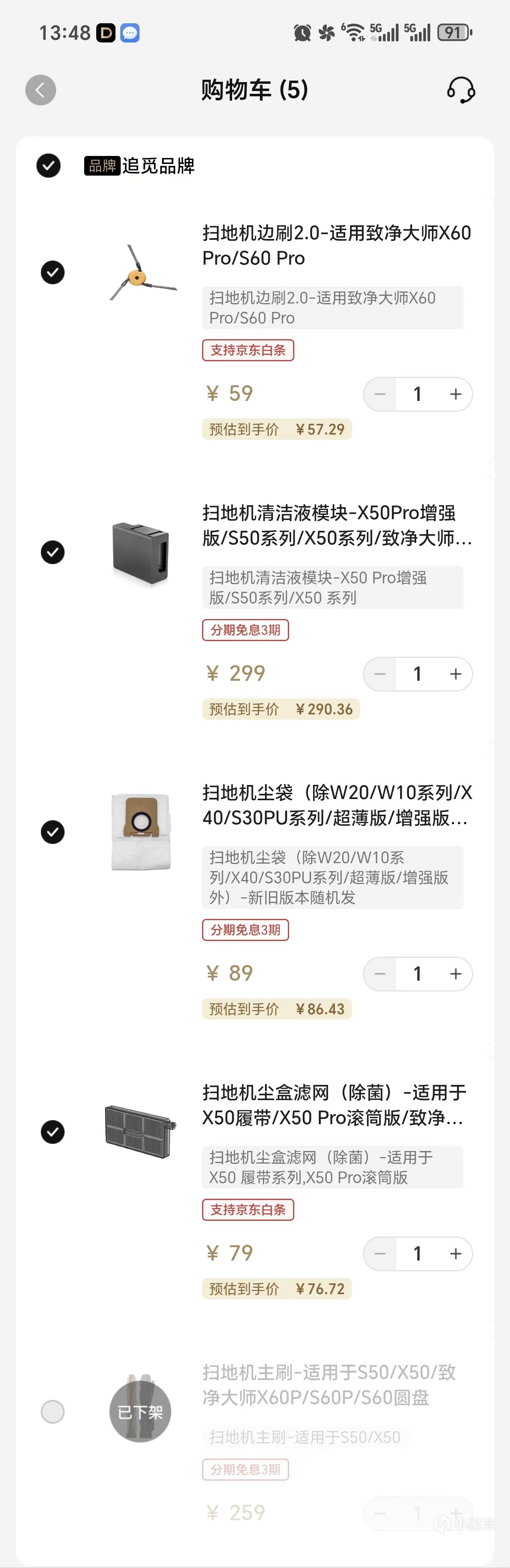Open the delisted 扫地机主刷 item
510x1568 pixels.
(x=329, y=1384)
